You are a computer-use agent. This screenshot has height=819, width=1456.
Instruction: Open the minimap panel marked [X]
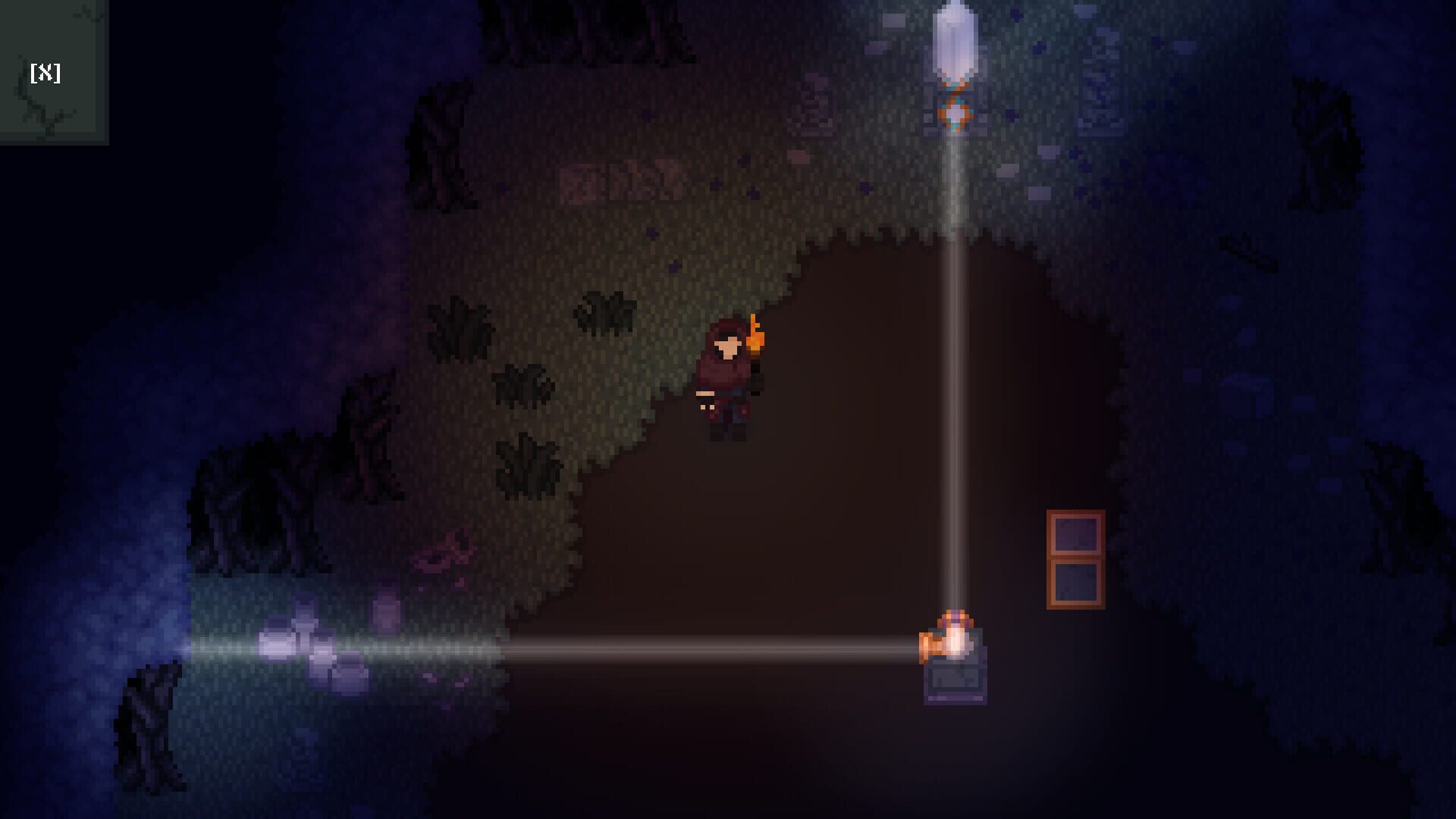click(46, 73)
